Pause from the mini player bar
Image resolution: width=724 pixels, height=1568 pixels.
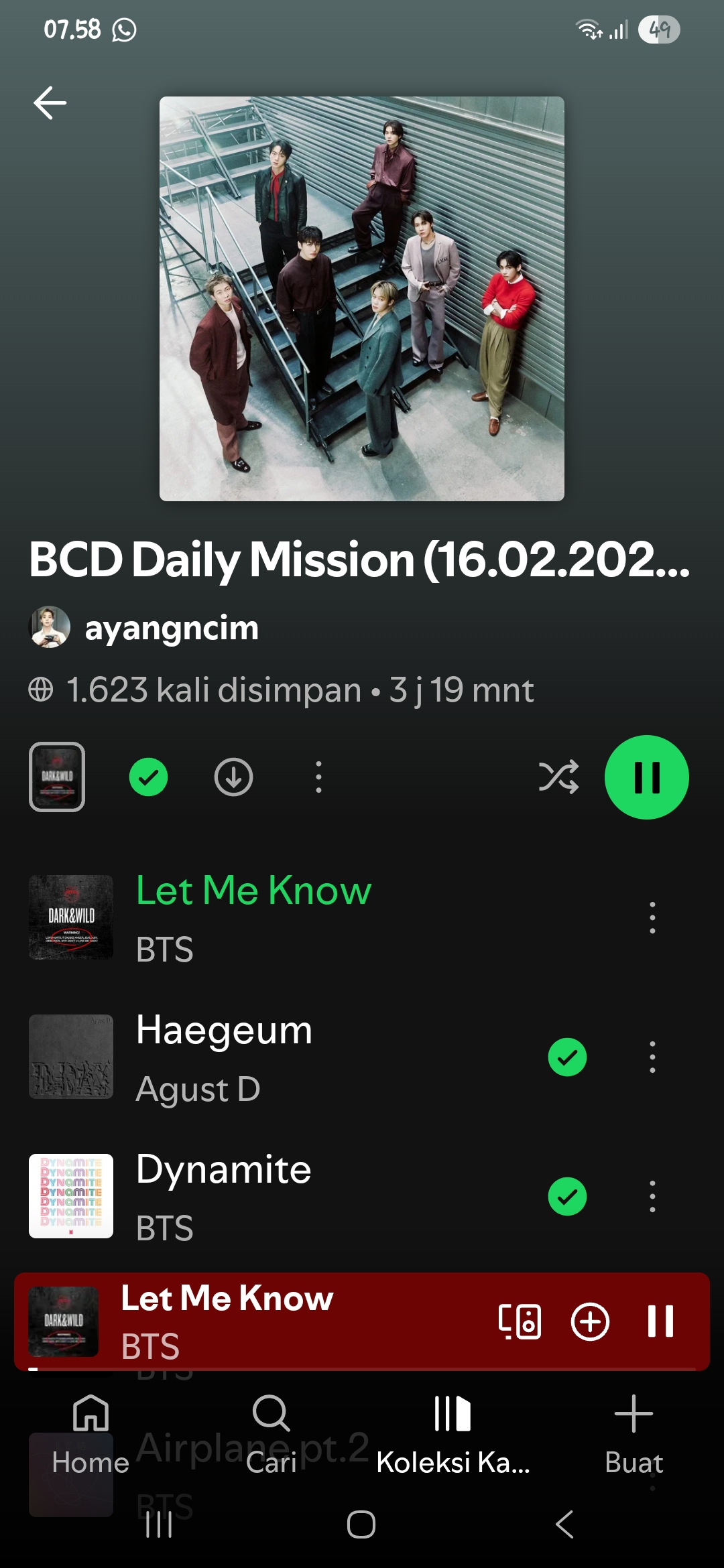660,1321
